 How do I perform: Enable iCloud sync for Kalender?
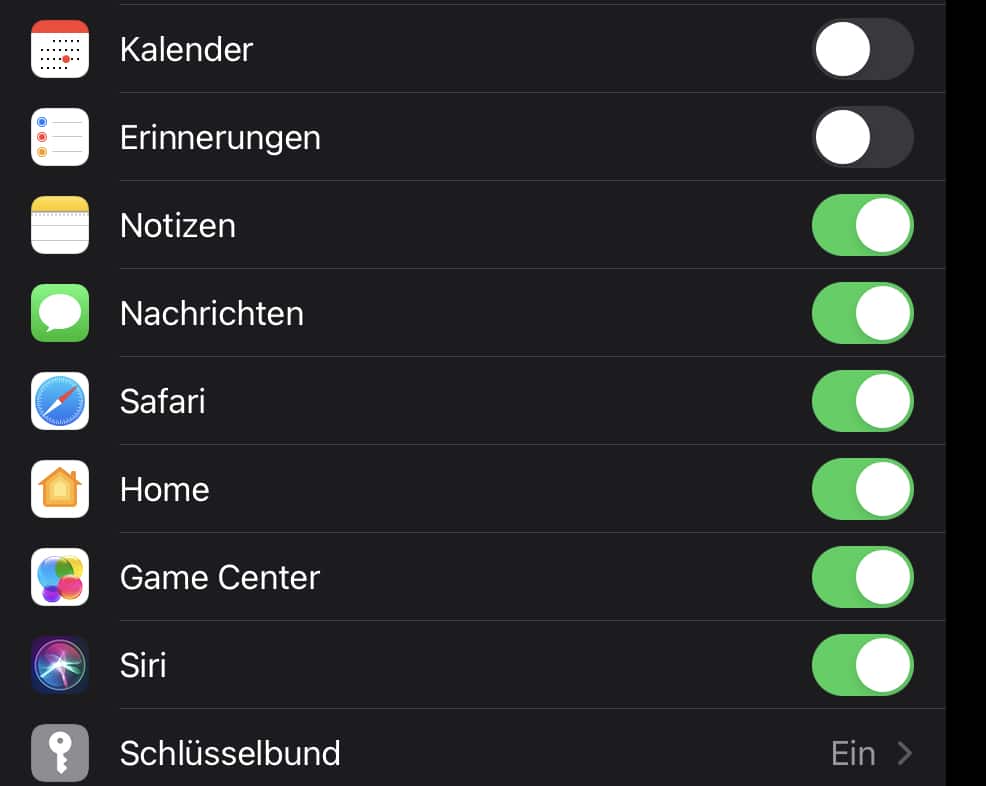862,49
